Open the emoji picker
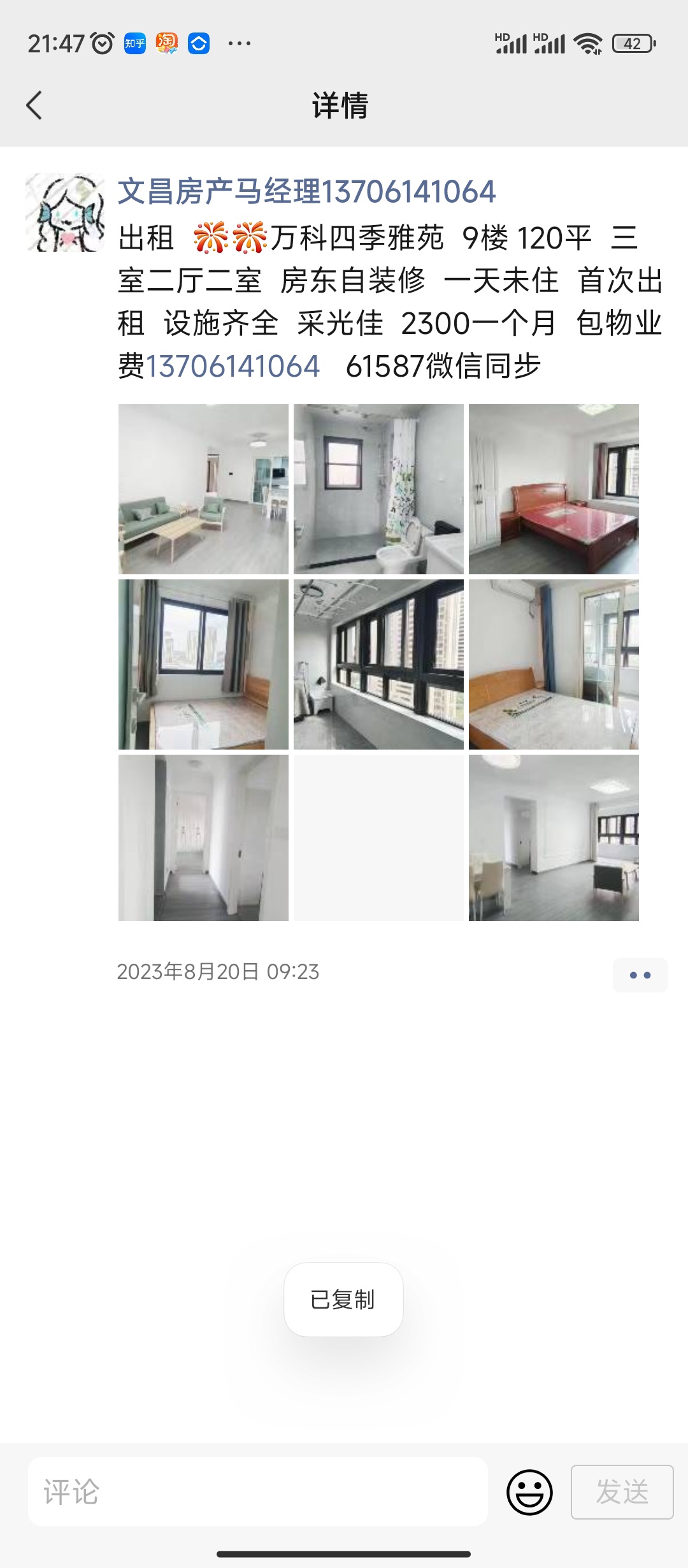The height and width of the screenshot is (1568, 688). [x=529, y=1492]
